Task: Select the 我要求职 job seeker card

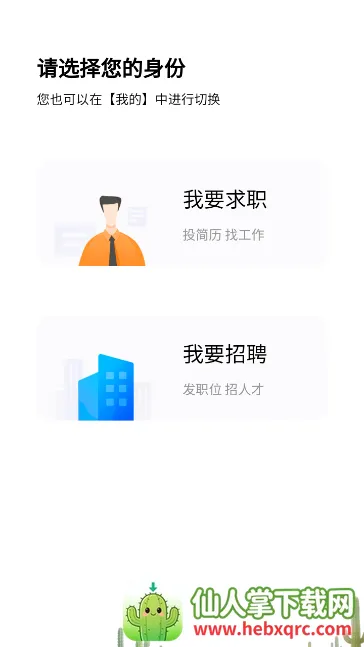Action: click(x=182, y=213)
